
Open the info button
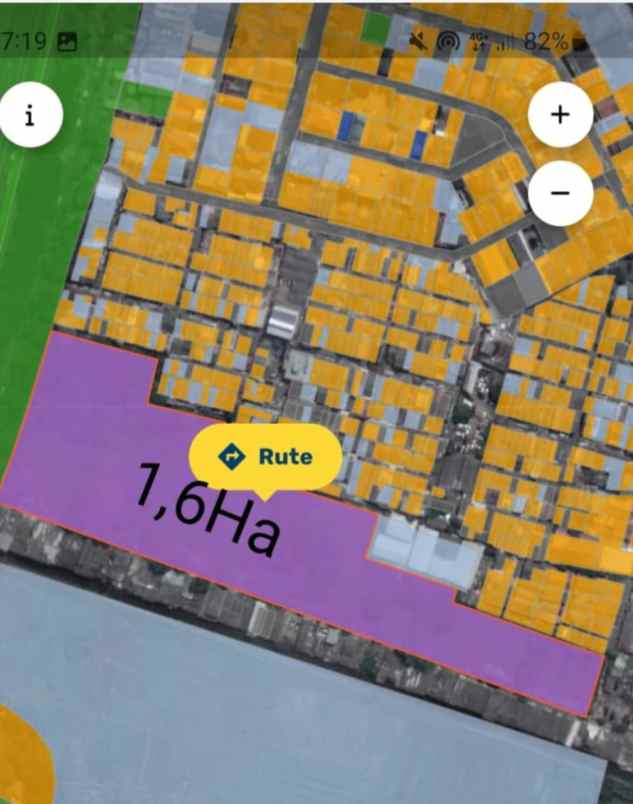(30, 115)
